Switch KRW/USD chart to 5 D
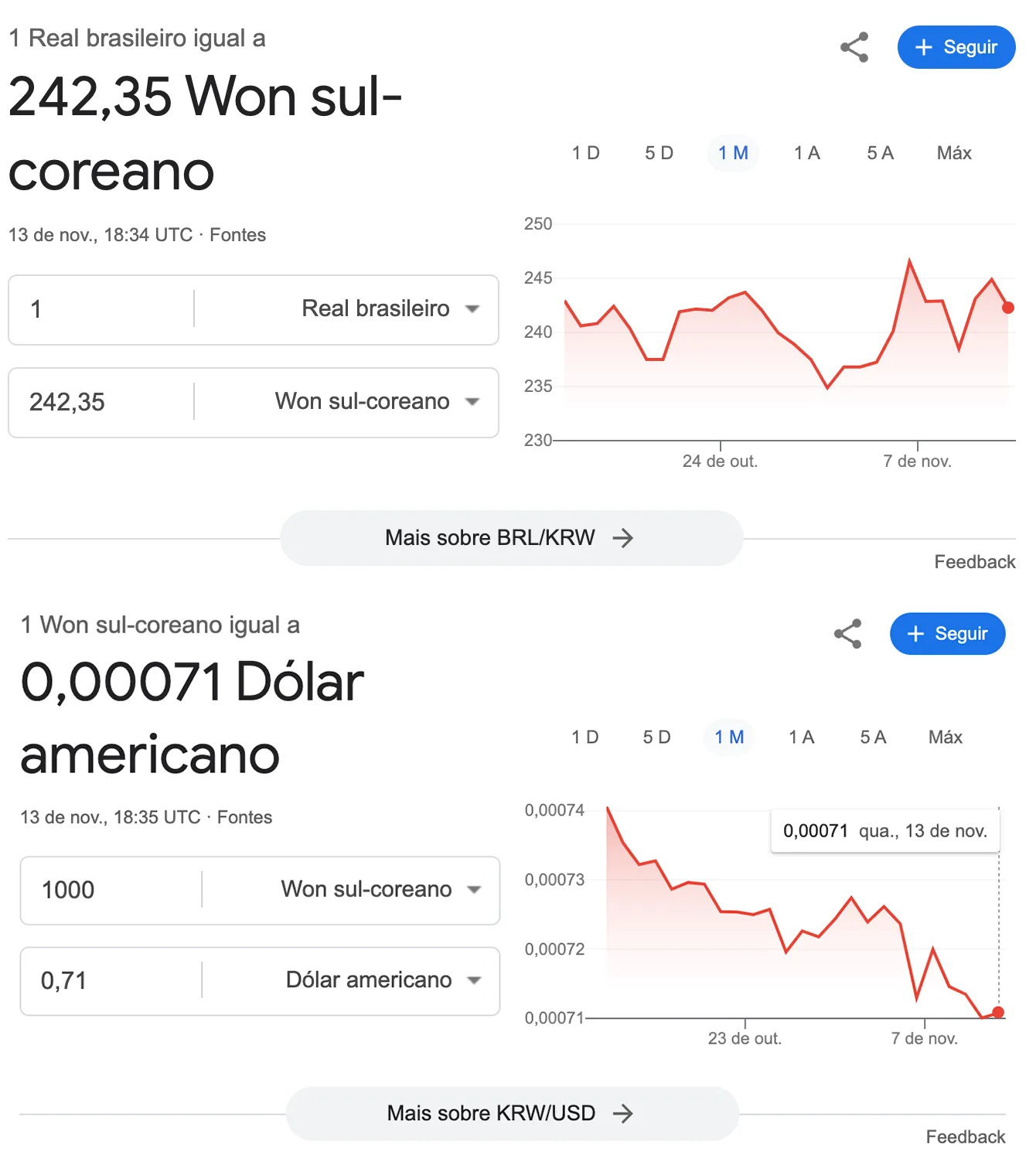 click(x=656, y=737)
